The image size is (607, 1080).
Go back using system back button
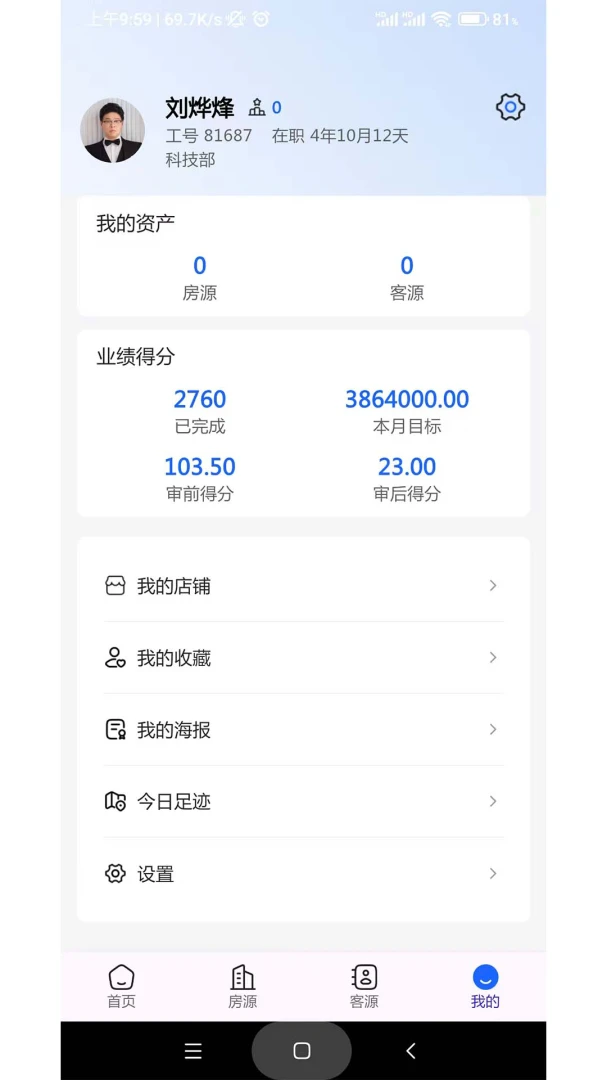point(411,1050)
